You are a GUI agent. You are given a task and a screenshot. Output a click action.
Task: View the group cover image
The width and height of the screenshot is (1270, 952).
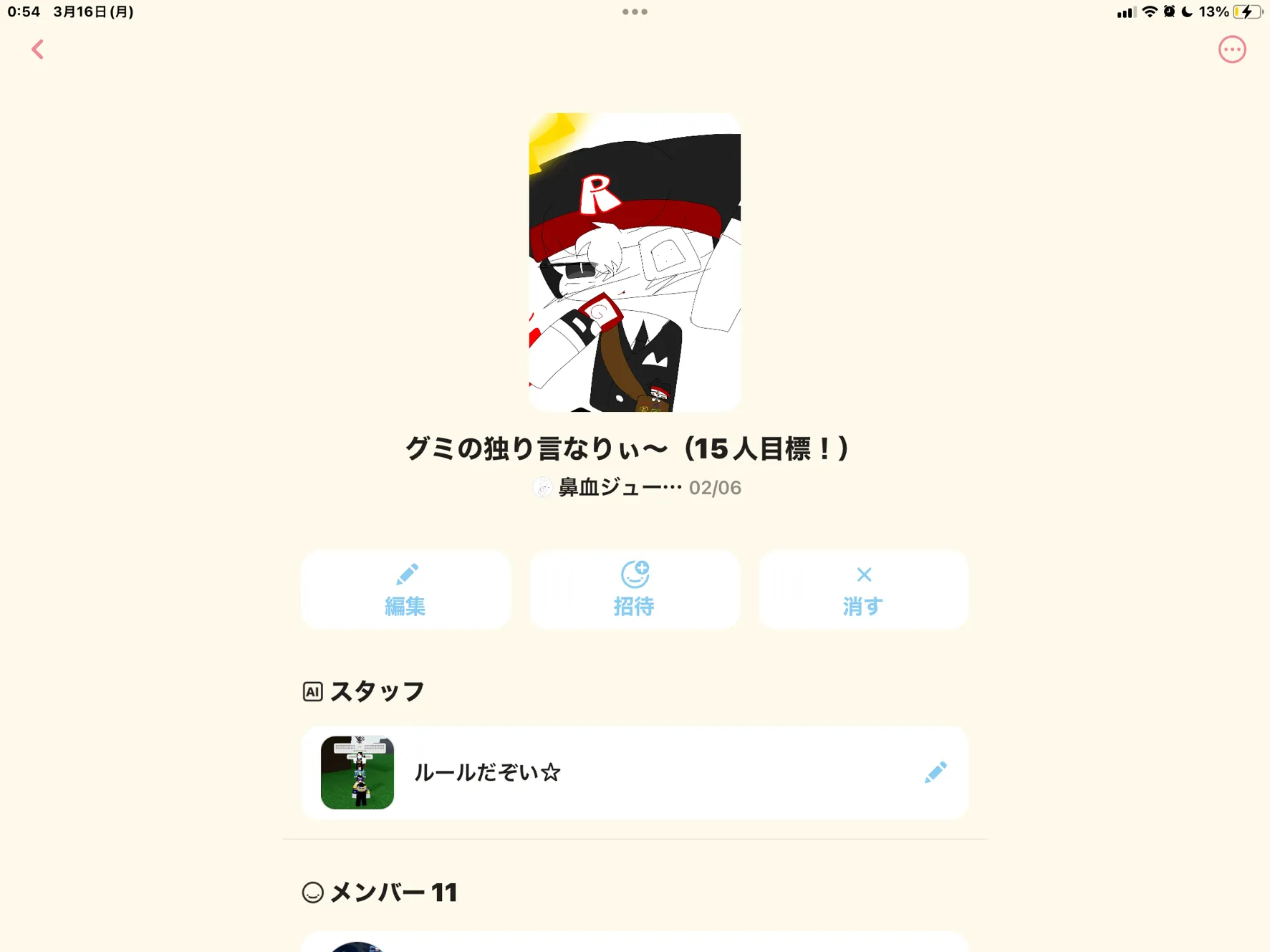[635, 262]
